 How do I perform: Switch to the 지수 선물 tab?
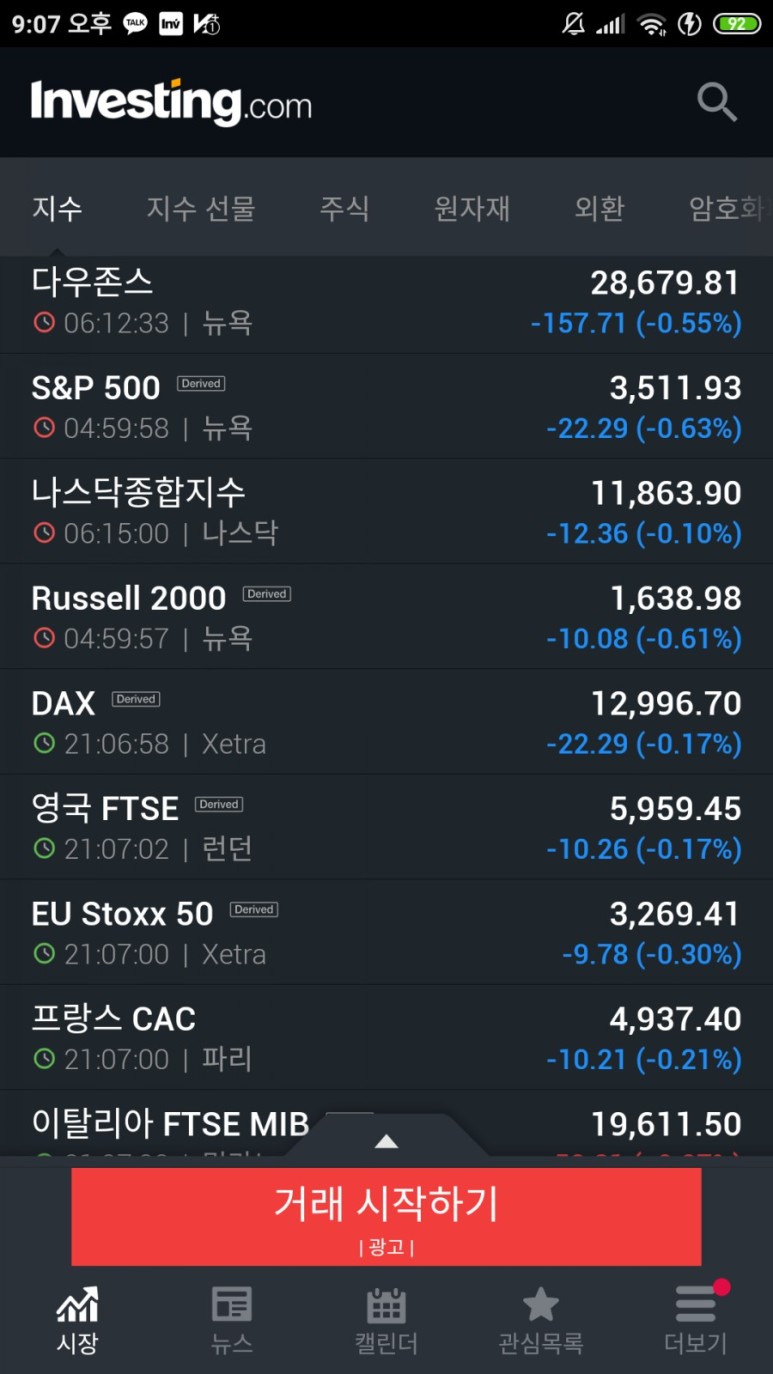coord(201,208)
